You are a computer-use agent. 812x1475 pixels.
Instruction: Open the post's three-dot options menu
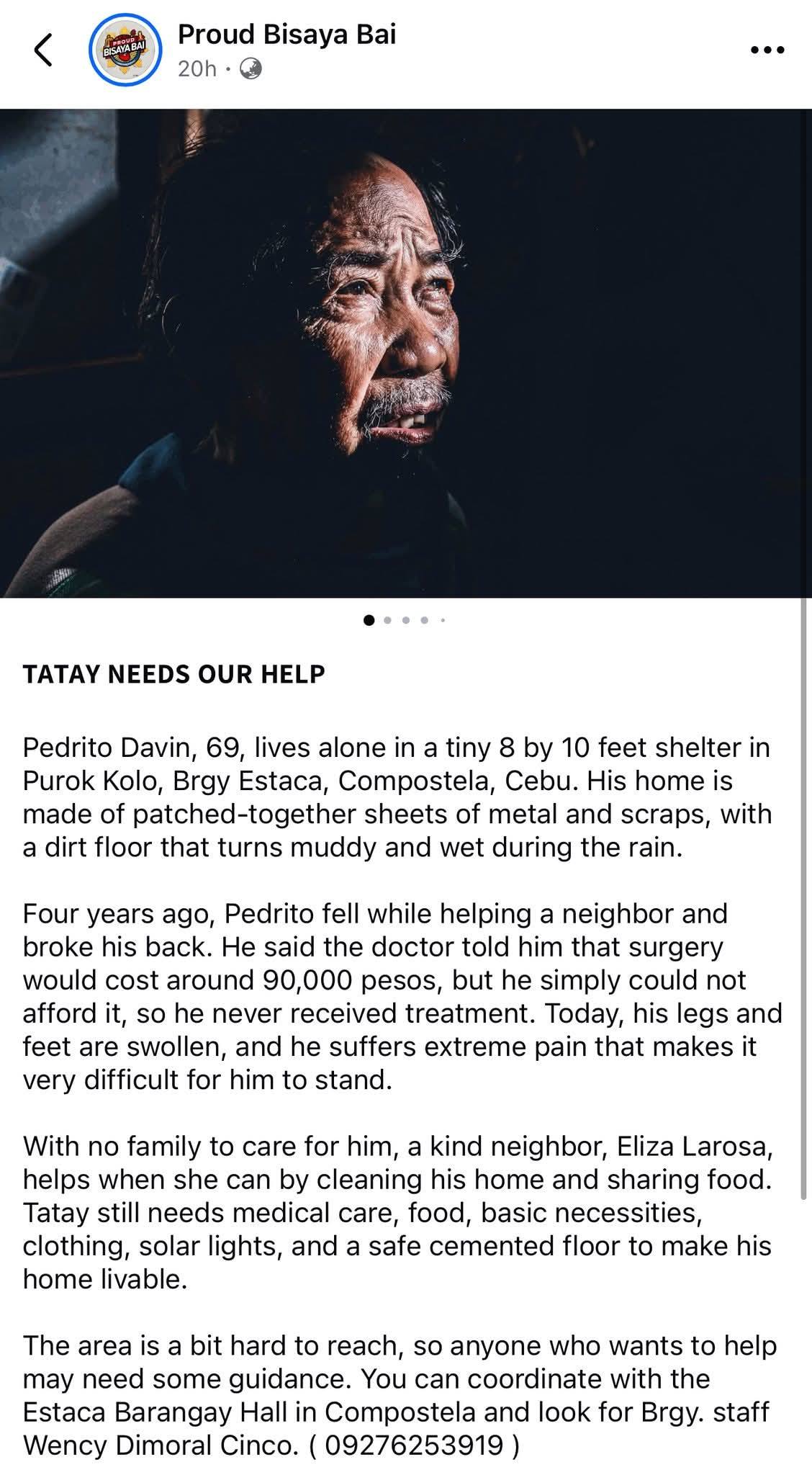pyautogui.click(x=767, y=50)
